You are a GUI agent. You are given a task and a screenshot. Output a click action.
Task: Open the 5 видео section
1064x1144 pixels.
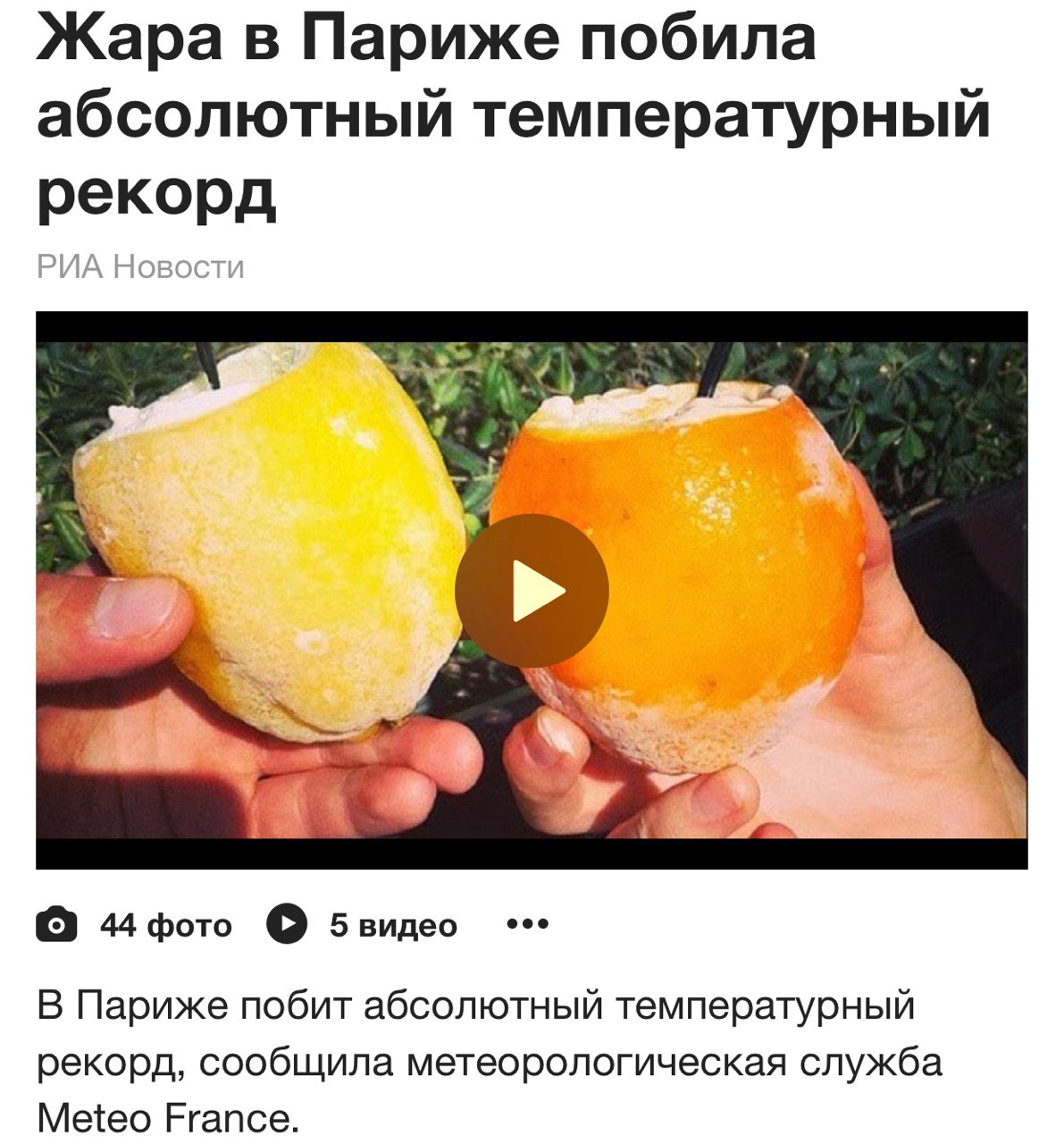click(362, 925)
